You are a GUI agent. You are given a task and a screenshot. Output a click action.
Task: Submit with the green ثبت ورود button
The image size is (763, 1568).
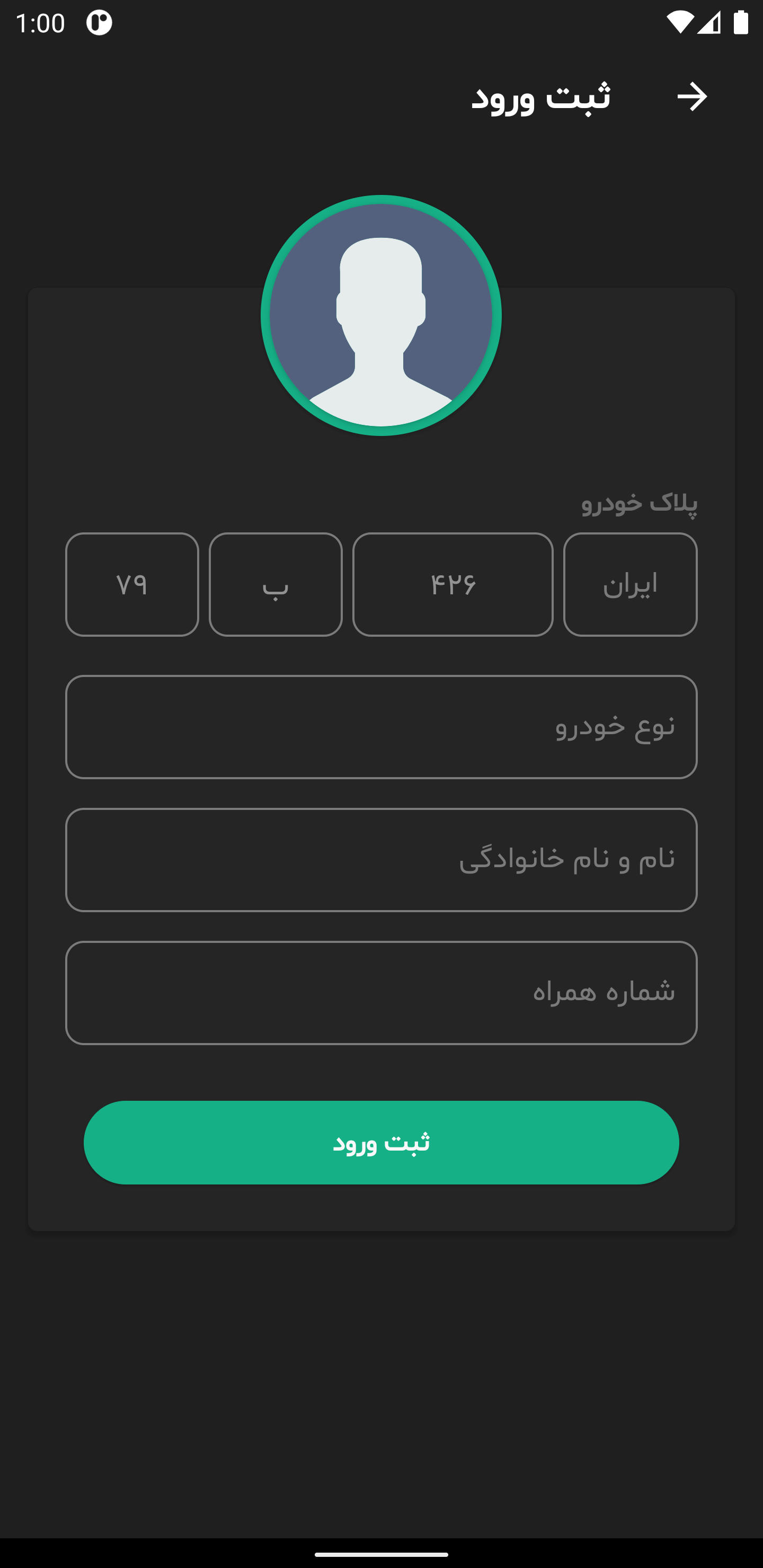(381, 1143)
